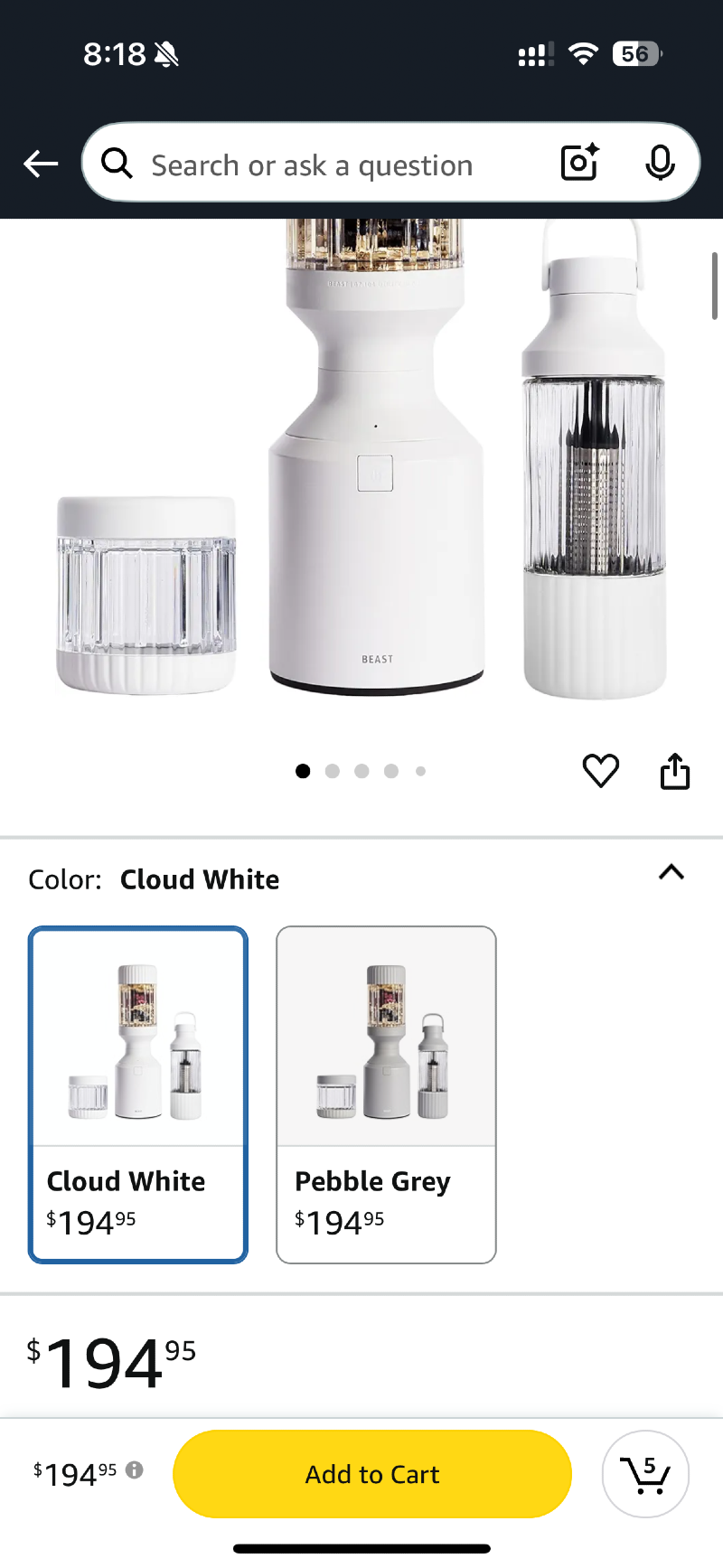Collapse the Color options section
723x1568 pixels.
[x=671, y=873]
